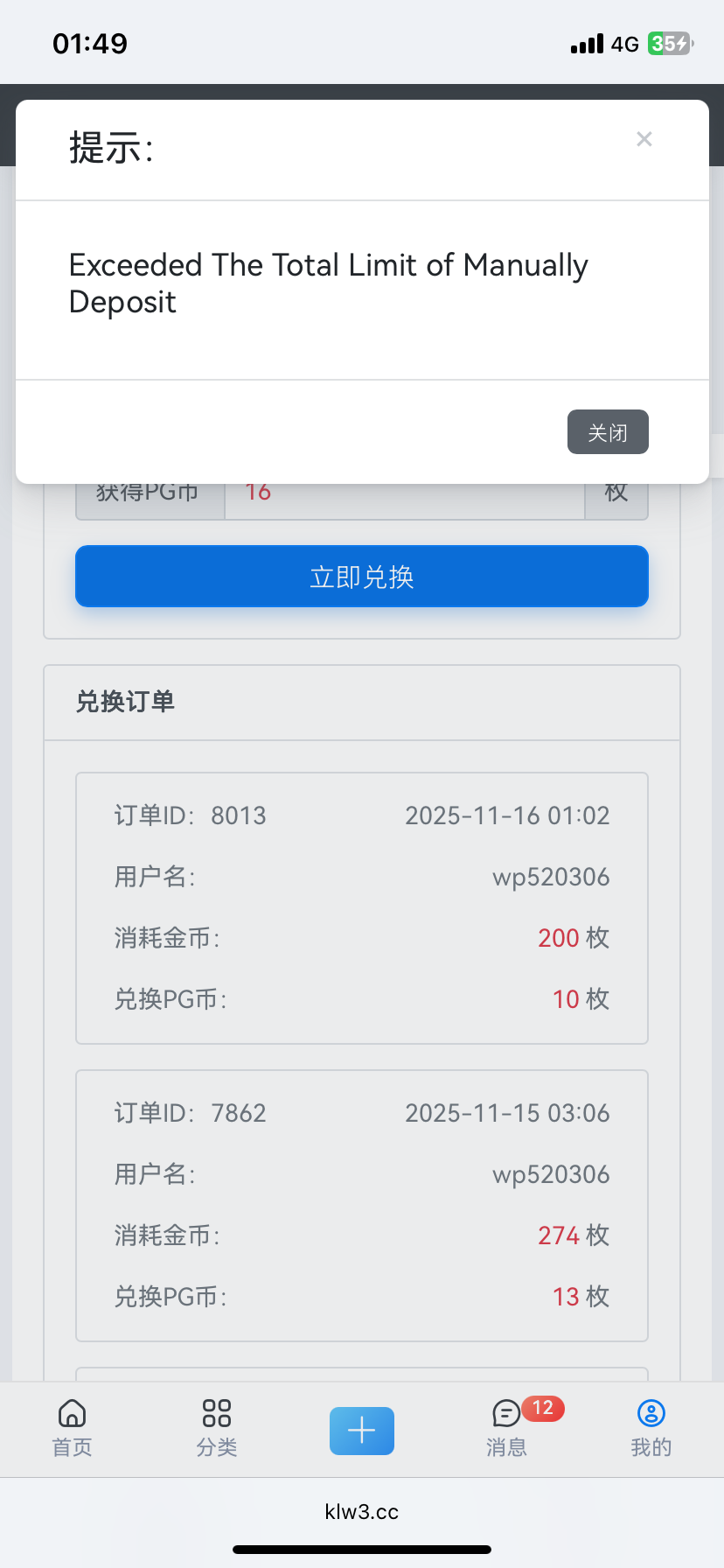The width and height of the screenshot is (724, 1568).
Task: Tap the blue plus icon in bottom bar
Action: click(361, 1431)
